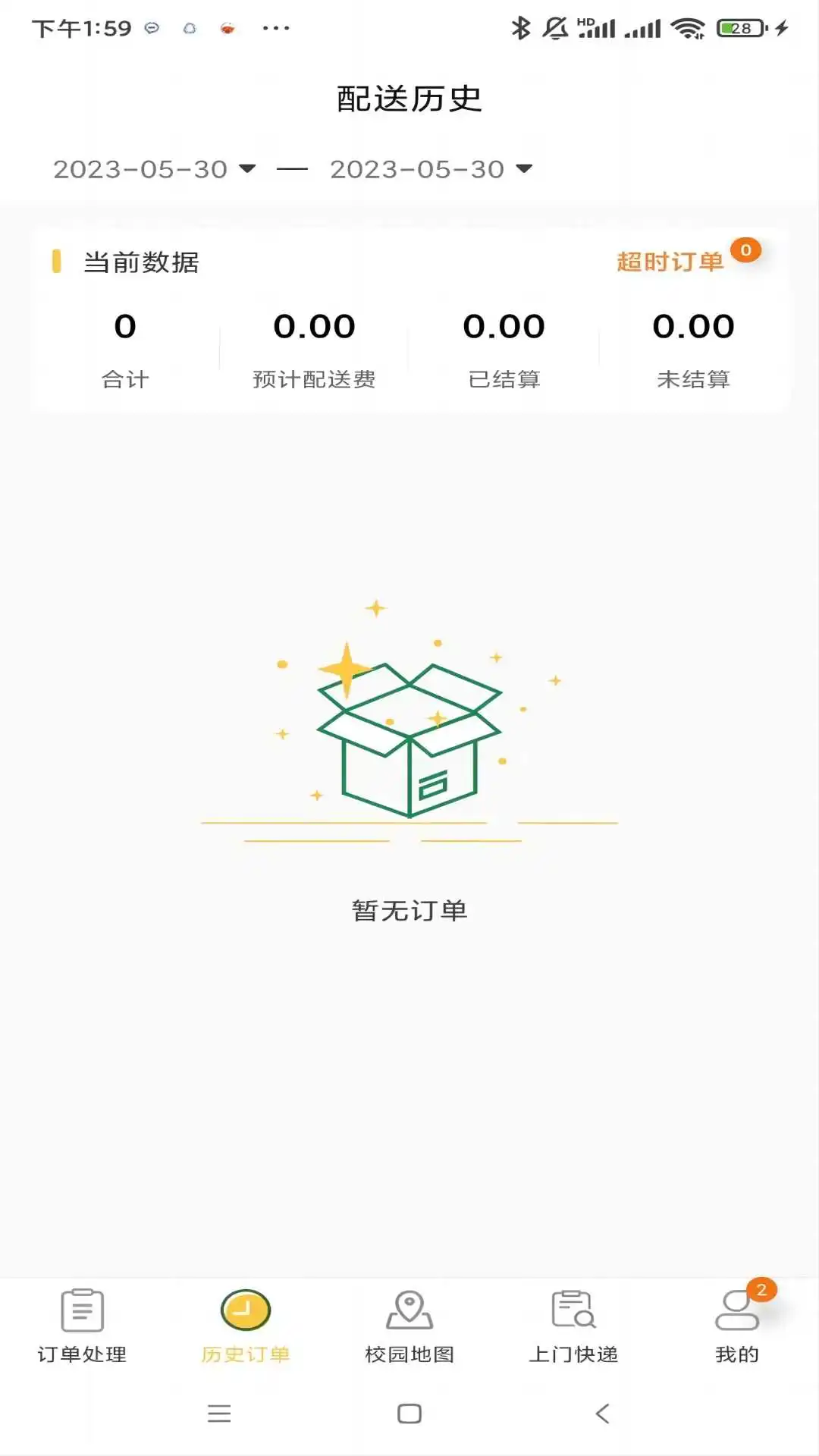The height and width of the screenshot is (1456, 819).
Task: Tap the 预计配送费 estimated fee value
Action: click(x=315, y=328)
